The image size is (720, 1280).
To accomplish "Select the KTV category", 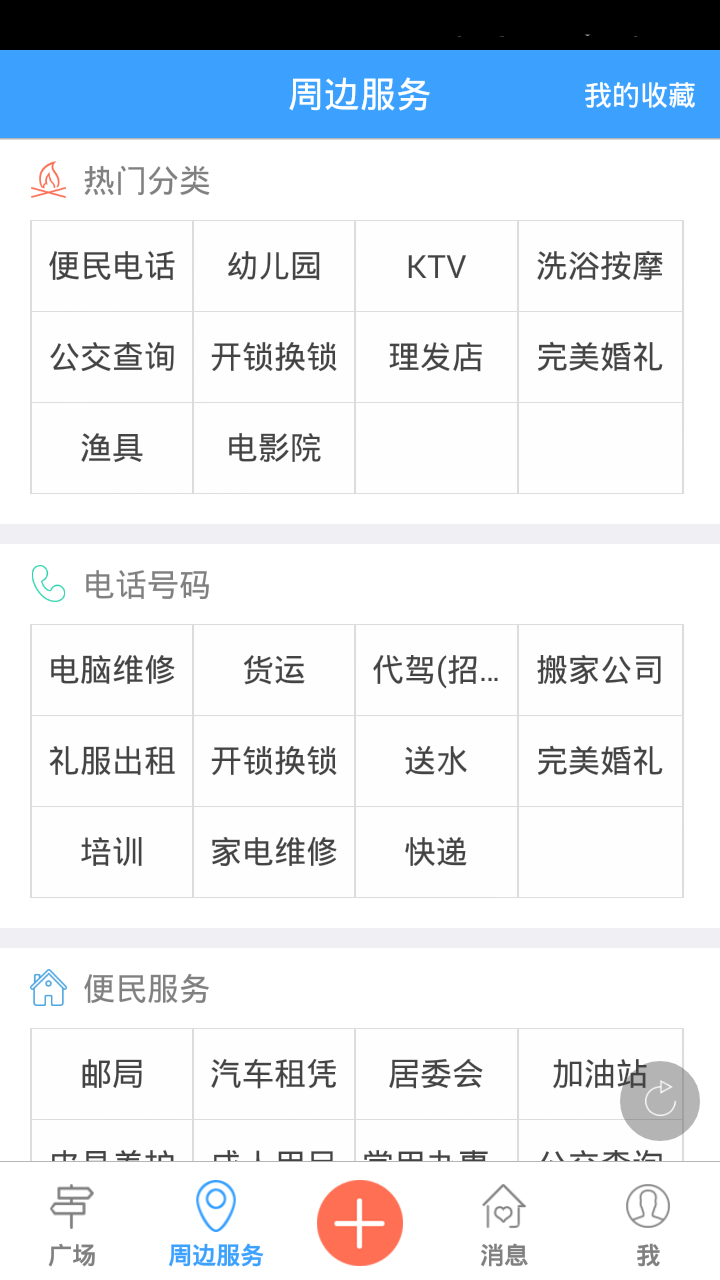I will (x=436, y=266).
